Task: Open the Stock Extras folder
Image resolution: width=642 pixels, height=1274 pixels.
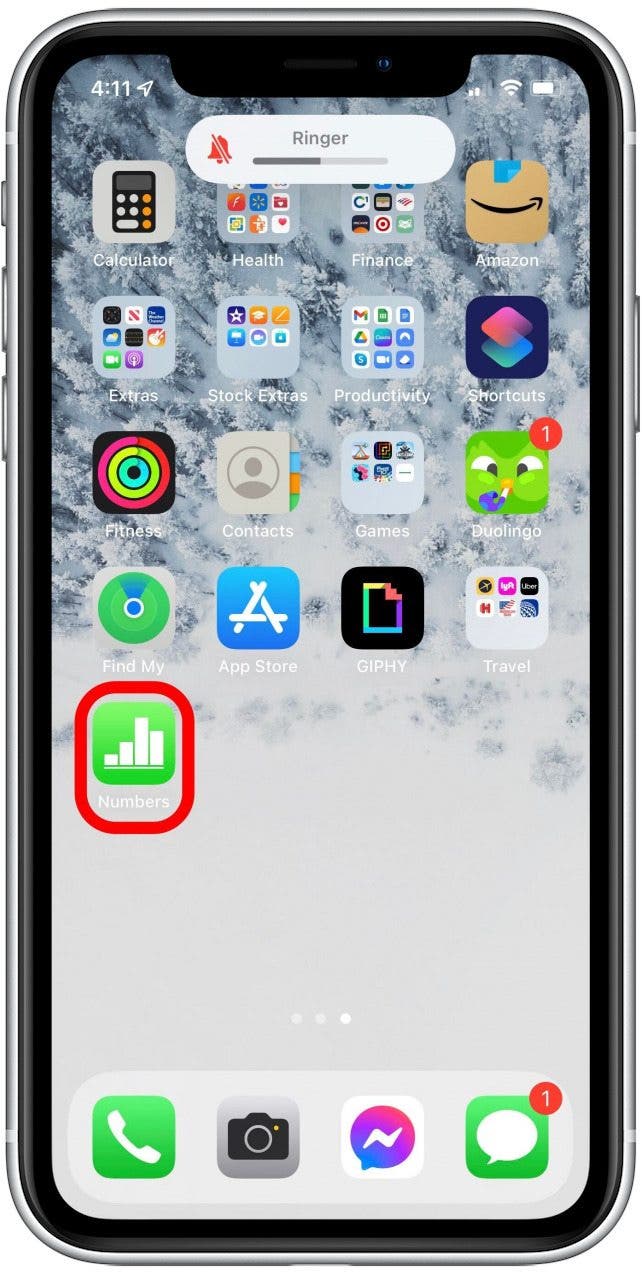Action: point(258,337)
